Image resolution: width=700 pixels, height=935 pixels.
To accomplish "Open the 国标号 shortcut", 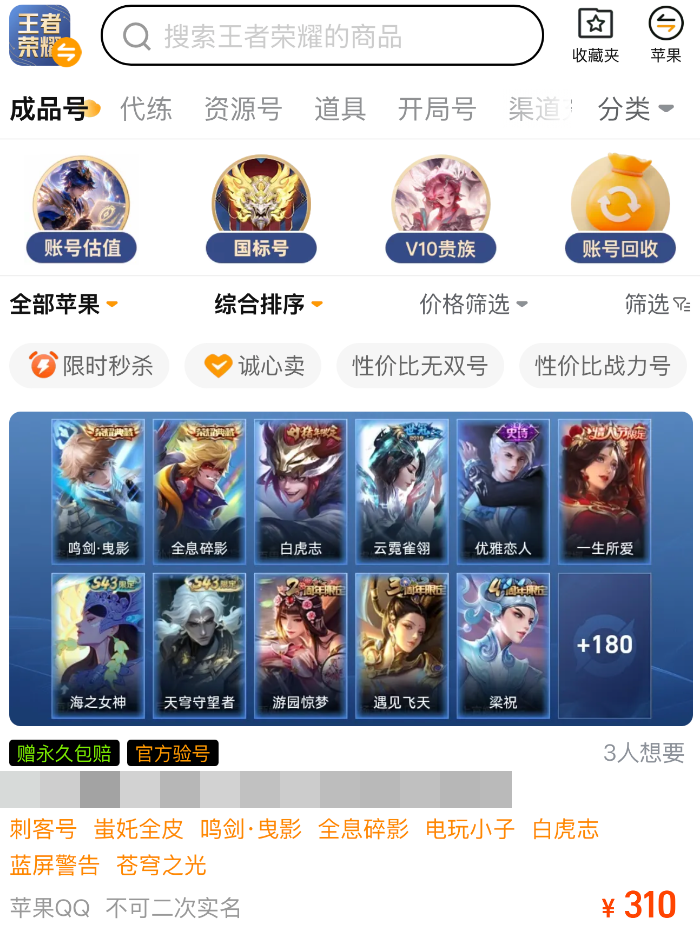I will coord(261,209).
